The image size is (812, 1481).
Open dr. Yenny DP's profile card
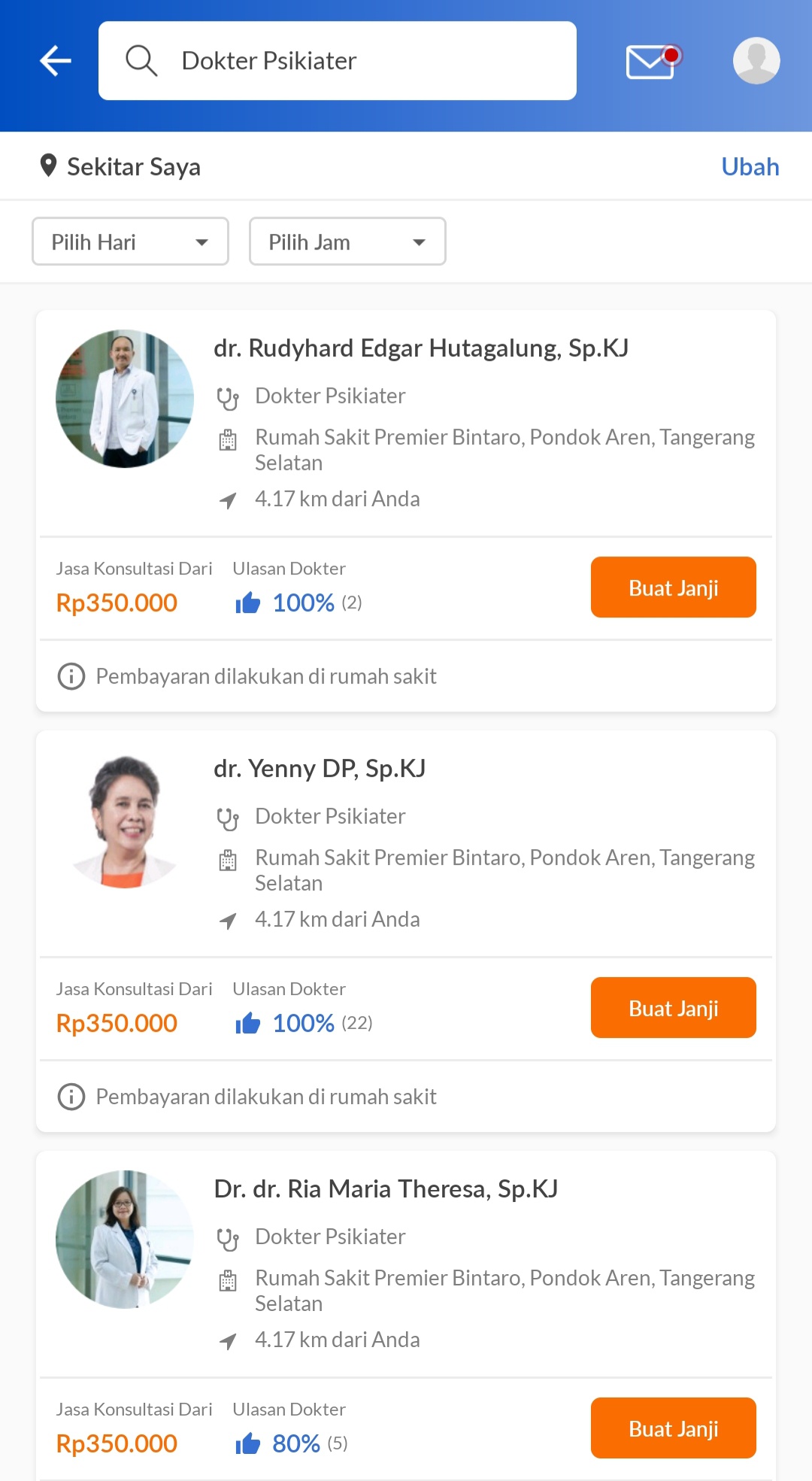(320, 769)
